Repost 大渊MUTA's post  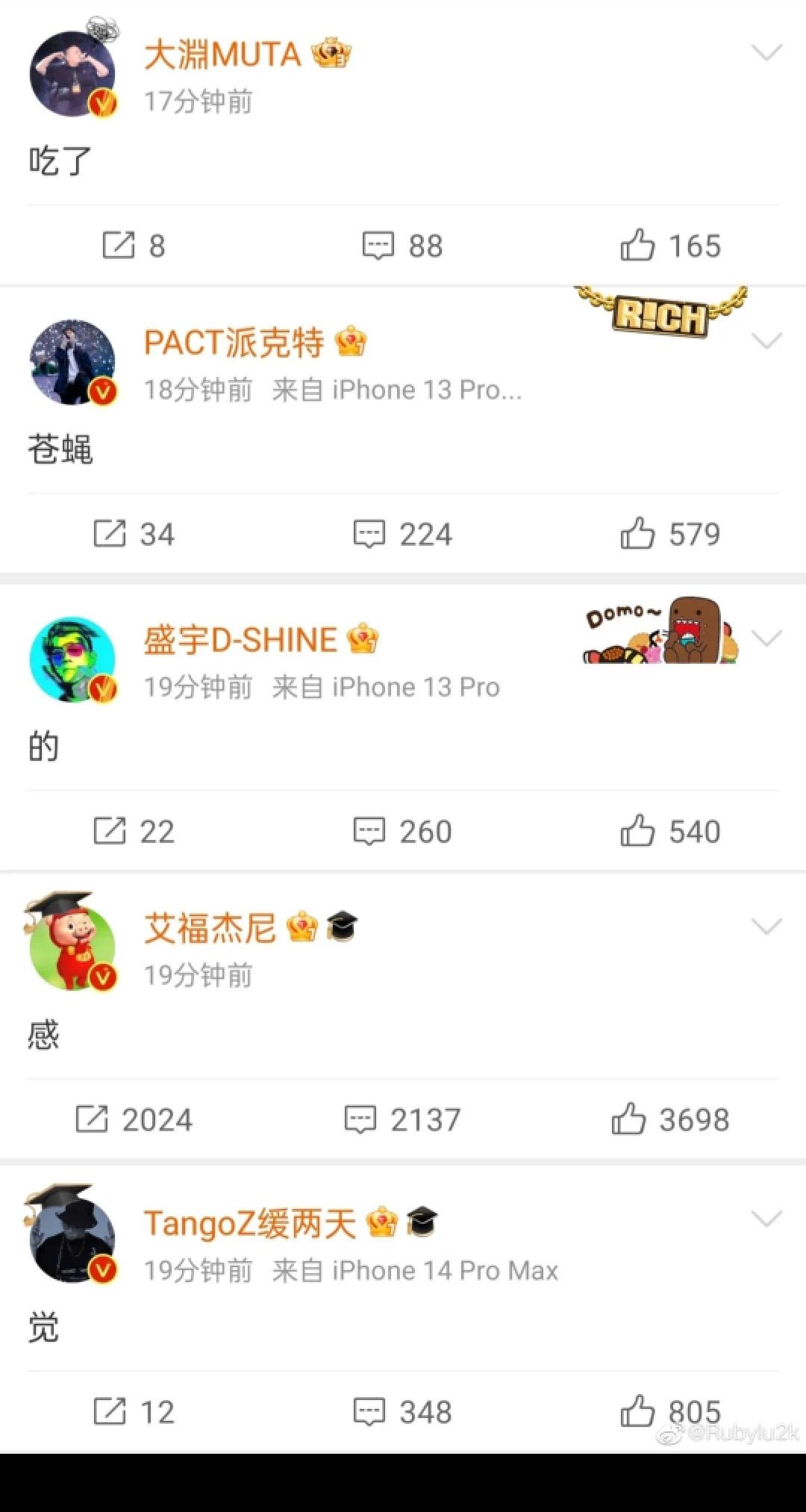[x=134, y=246]
